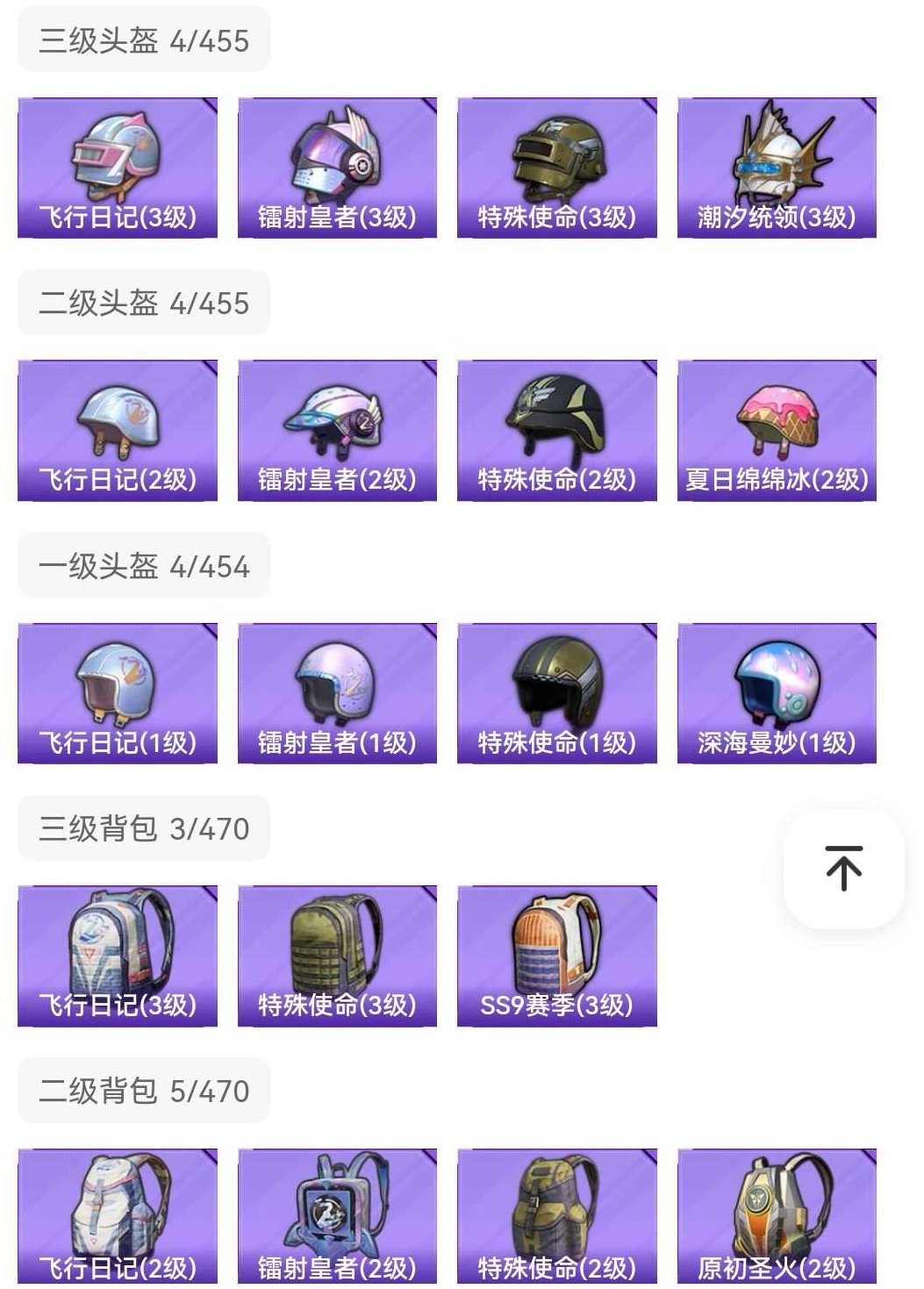Open 飞行日记(2级) helmet item

(x=118, y=430)
